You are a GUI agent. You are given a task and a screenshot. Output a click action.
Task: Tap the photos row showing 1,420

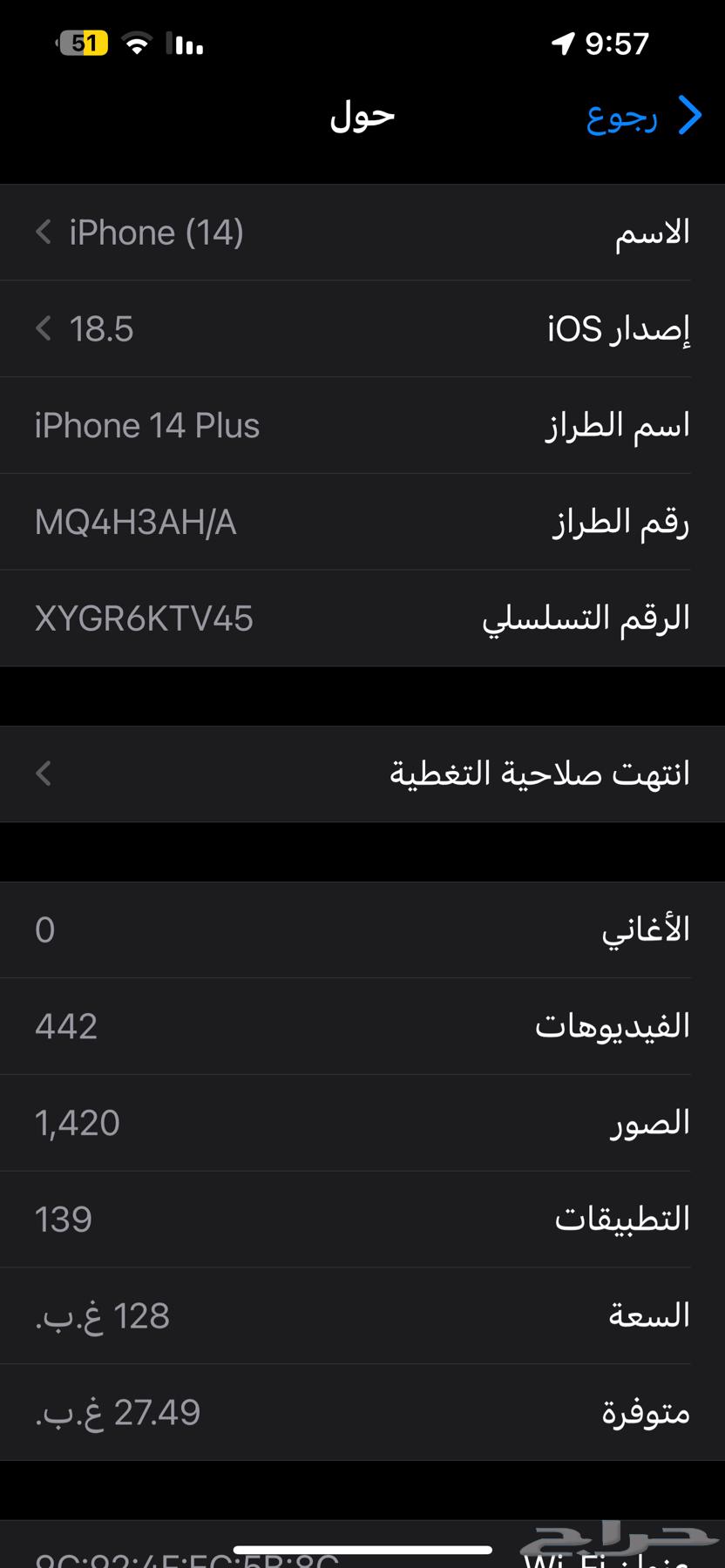362,1122
